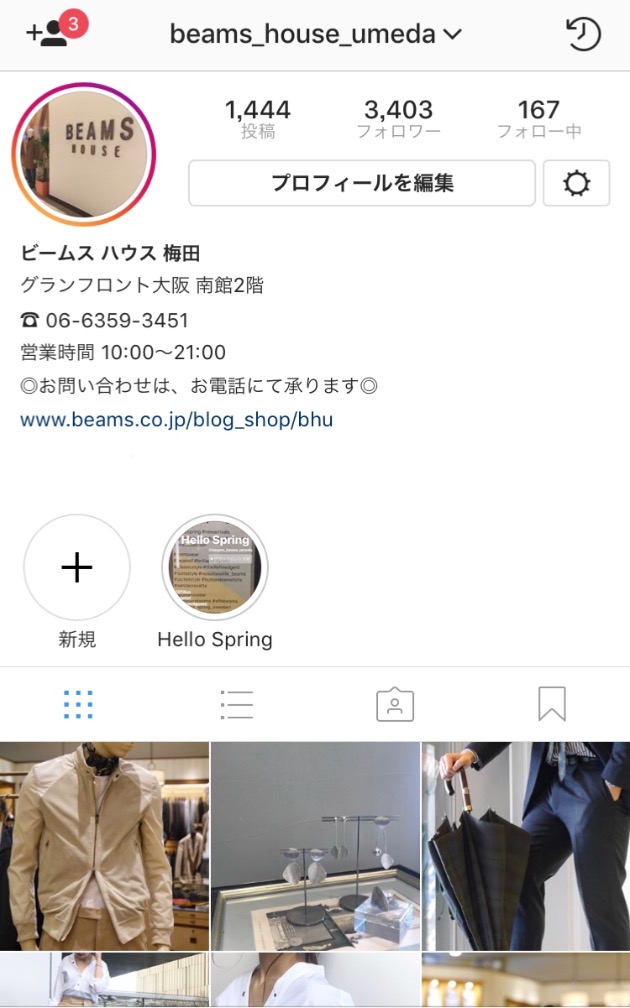The height and width of the screenshot is (1008, 630).
Task: Switch to the grid view tab
Action: point(78,705)
